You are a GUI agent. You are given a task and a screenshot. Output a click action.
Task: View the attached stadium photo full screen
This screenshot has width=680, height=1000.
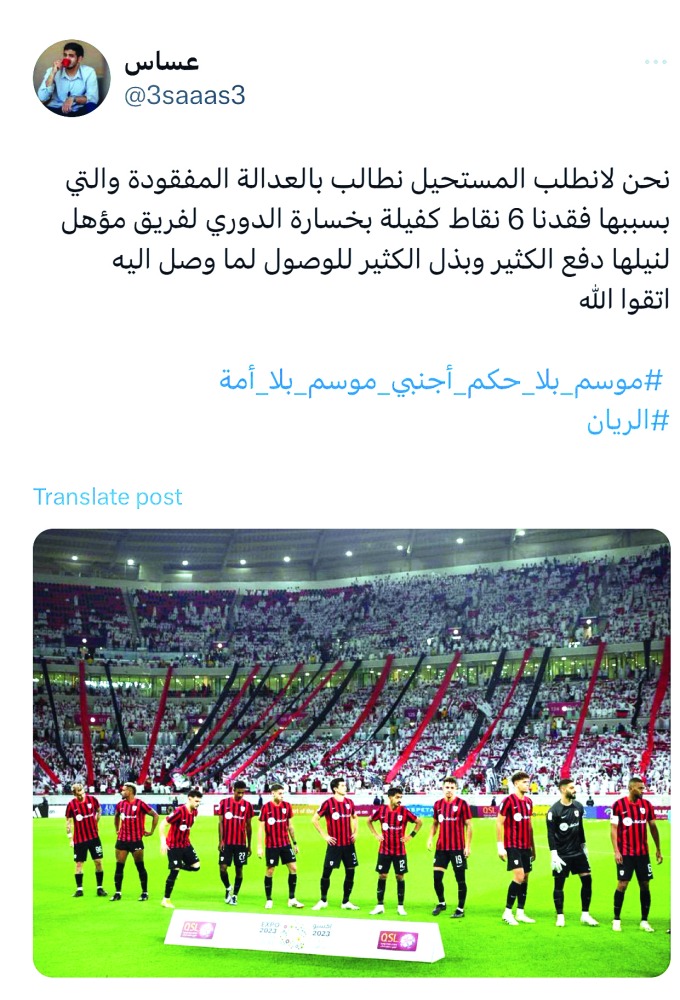[x=351, y=752]
